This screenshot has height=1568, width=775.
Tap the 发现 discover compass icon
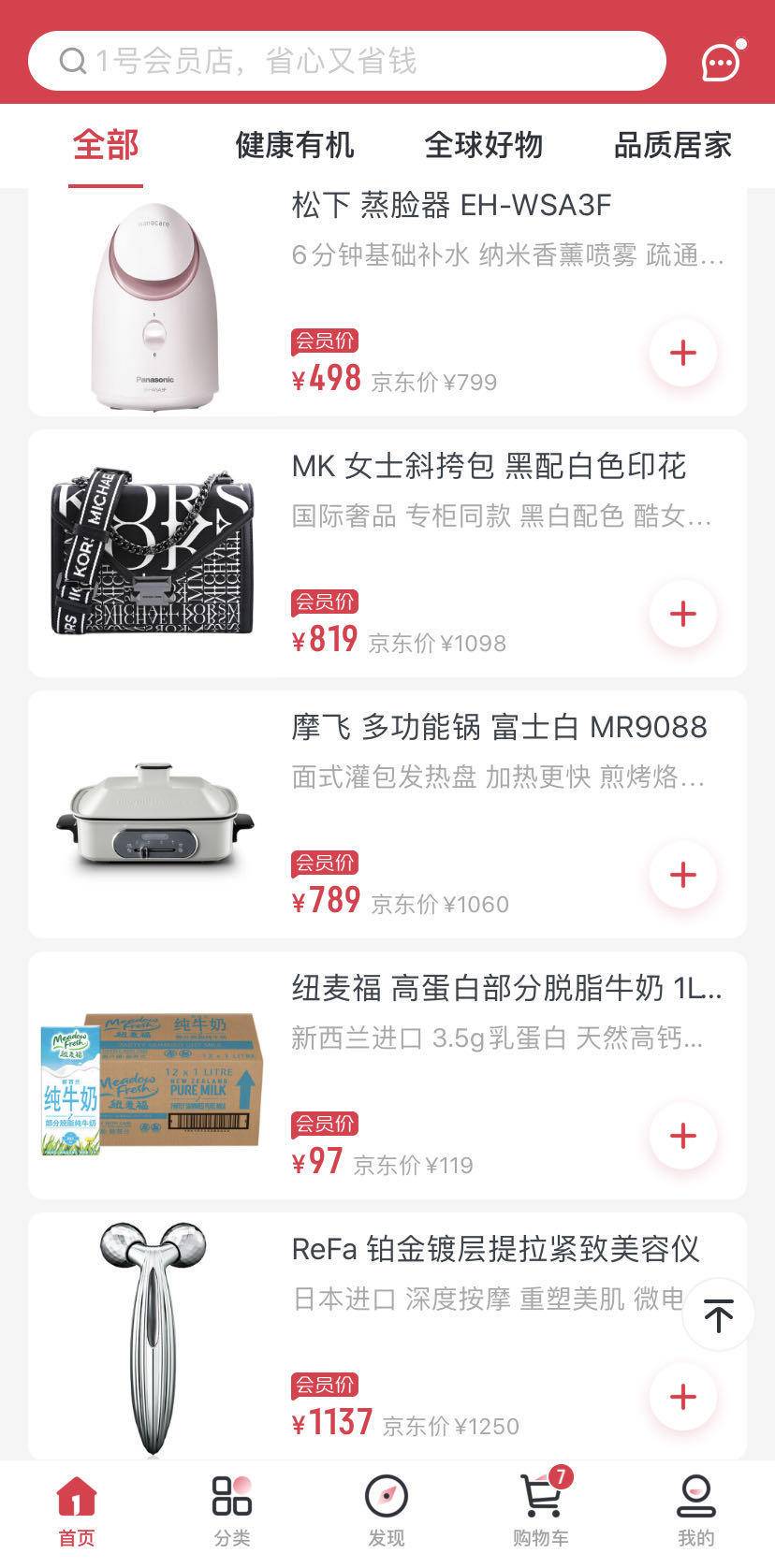point(387,1506)
